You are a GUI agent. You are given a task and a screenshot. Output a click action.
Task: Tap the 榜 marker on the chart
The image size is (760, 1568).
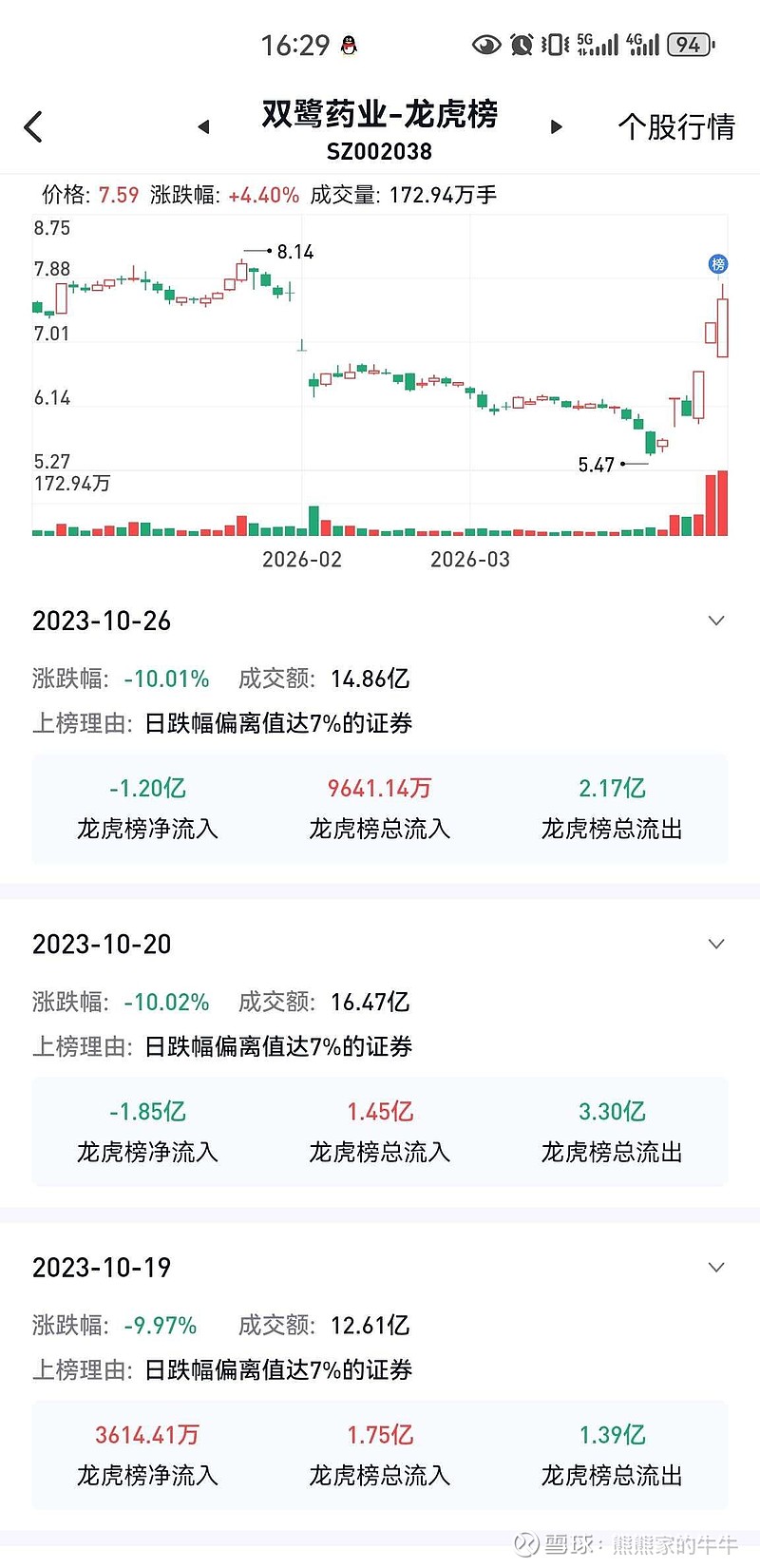(718, 264)
